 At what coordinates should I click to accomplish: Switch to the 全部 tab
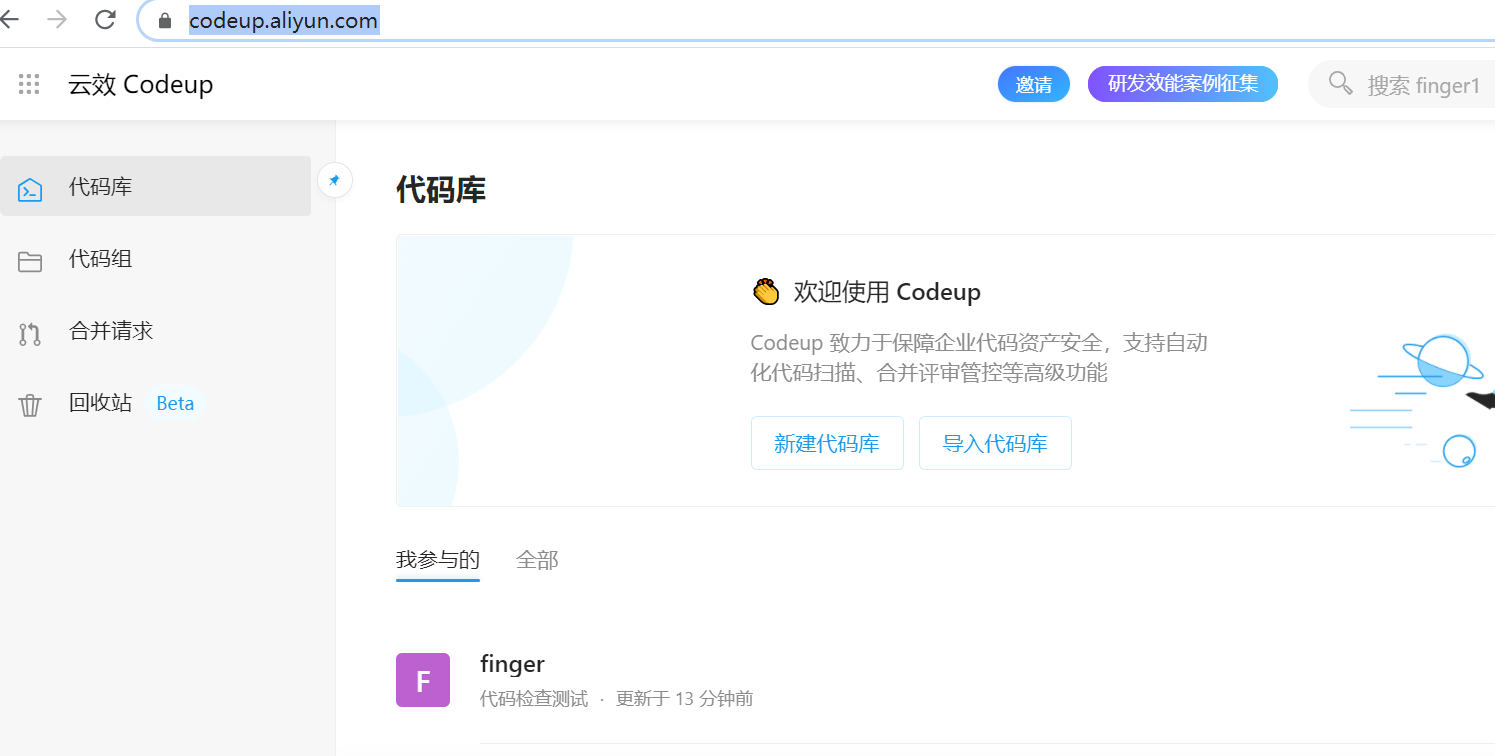pyautogui.click(x=537, y=560)
